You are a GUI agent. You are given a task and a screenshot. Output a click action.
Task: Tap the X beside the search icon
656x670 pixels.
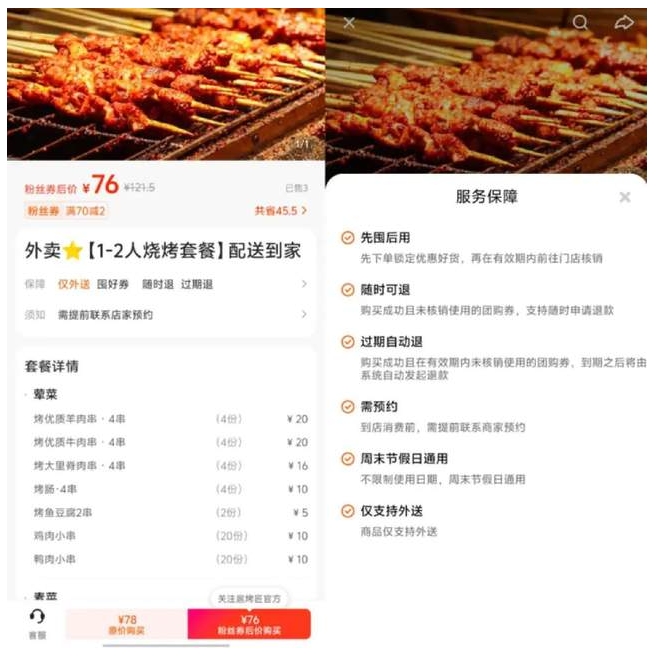(x=349, y=22)
